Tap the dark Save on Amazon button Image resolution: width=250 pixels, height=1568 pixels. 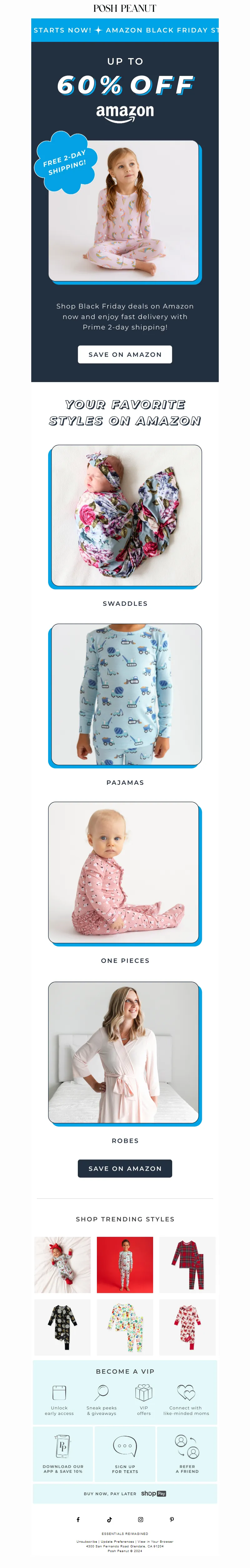[125, 1168]
